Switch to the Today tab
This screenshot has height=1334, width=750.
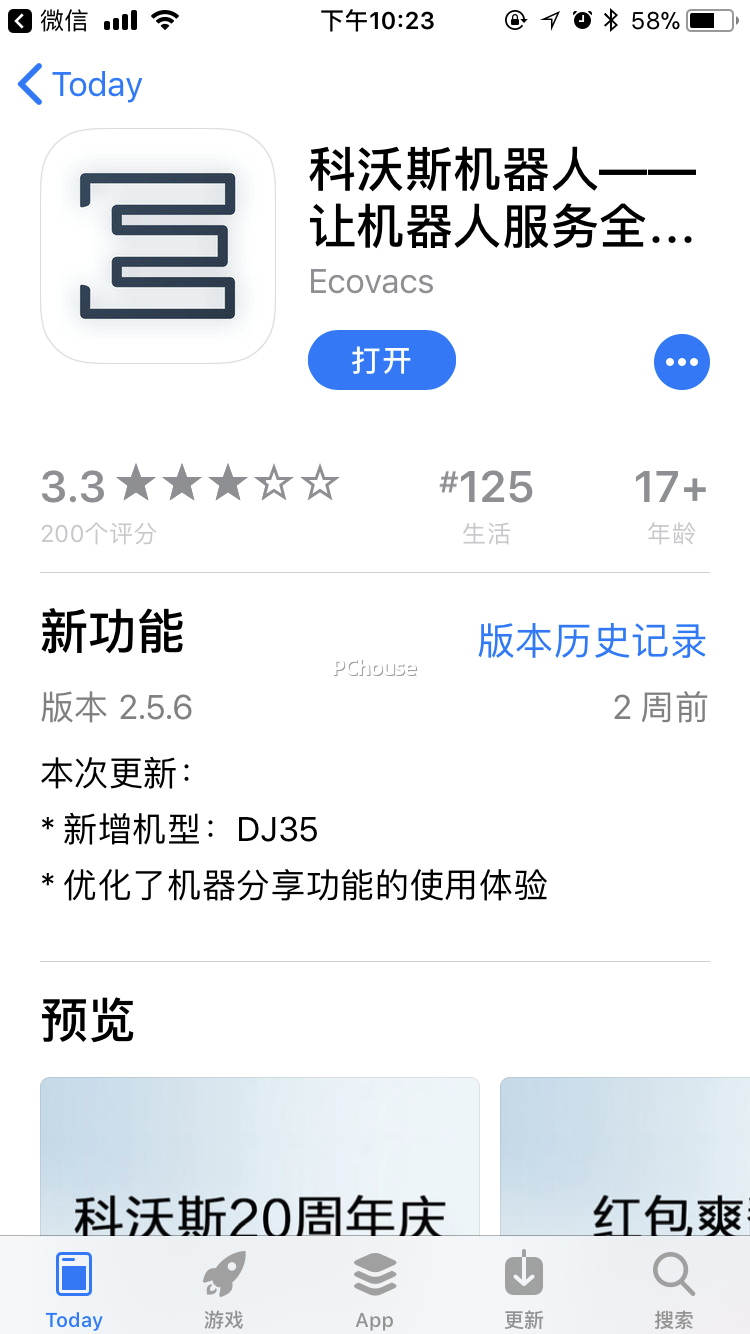[74, 1289]
